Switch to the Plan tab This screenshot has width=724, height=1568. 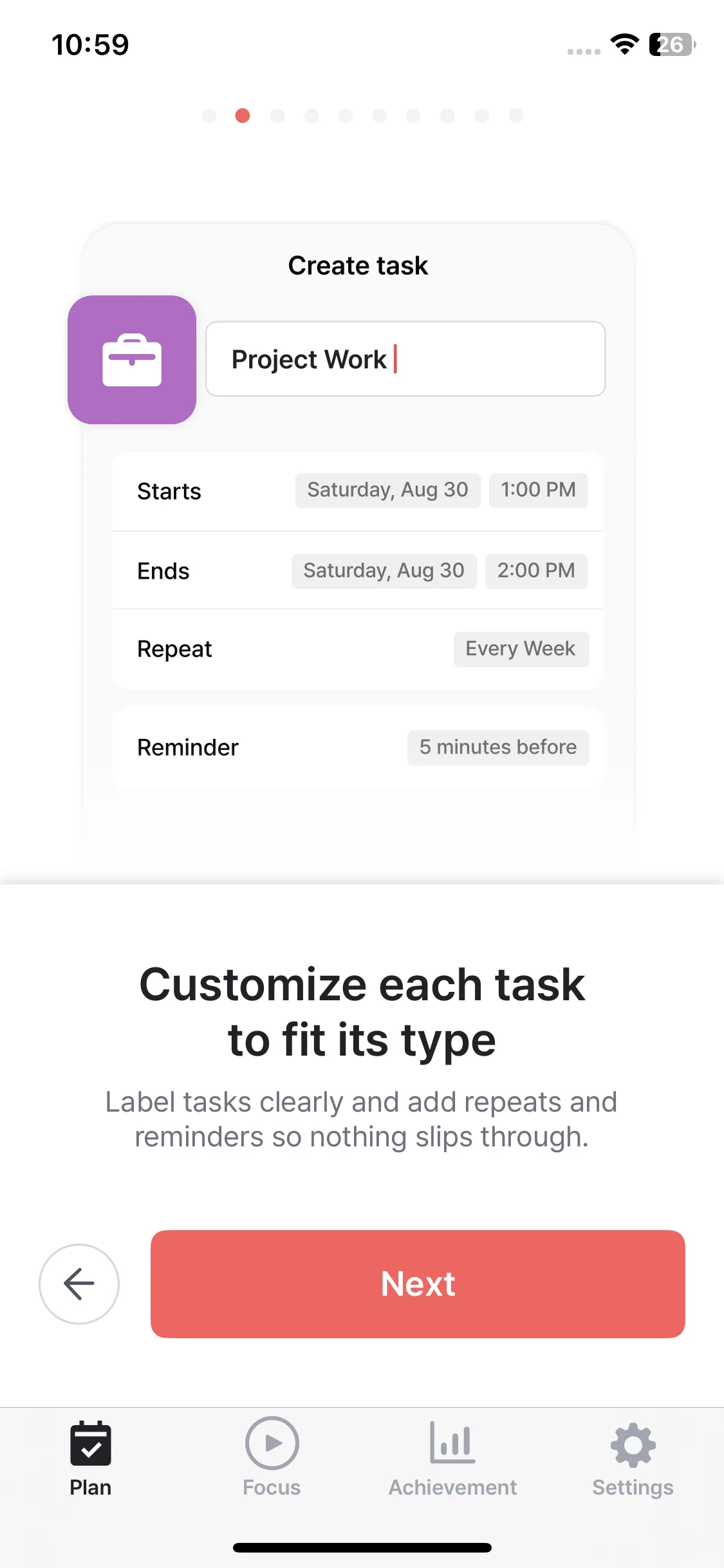[x=91, y=1458]
